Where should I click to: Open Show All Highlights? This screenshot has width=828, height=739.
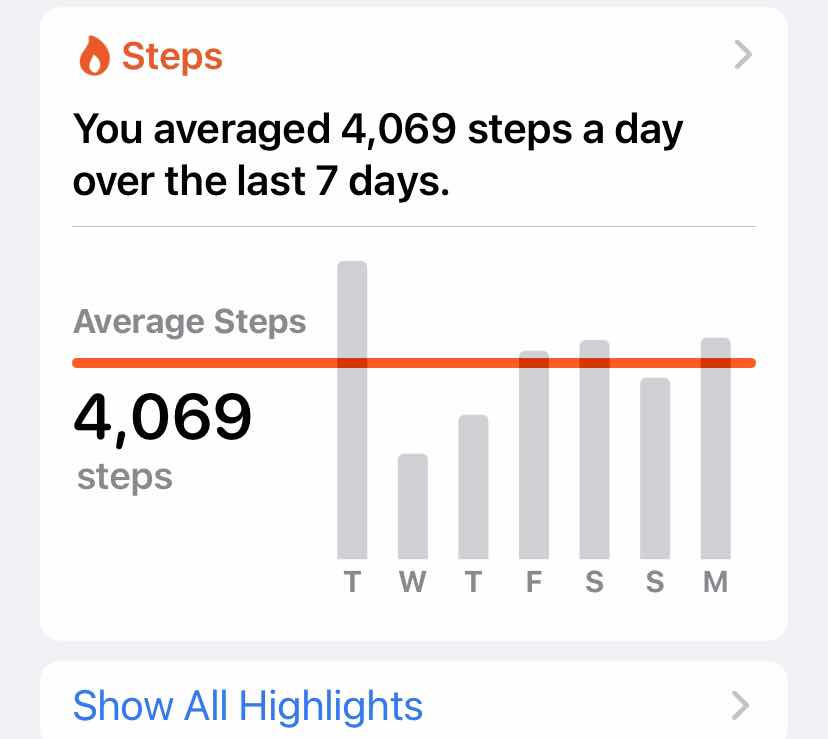248,706
